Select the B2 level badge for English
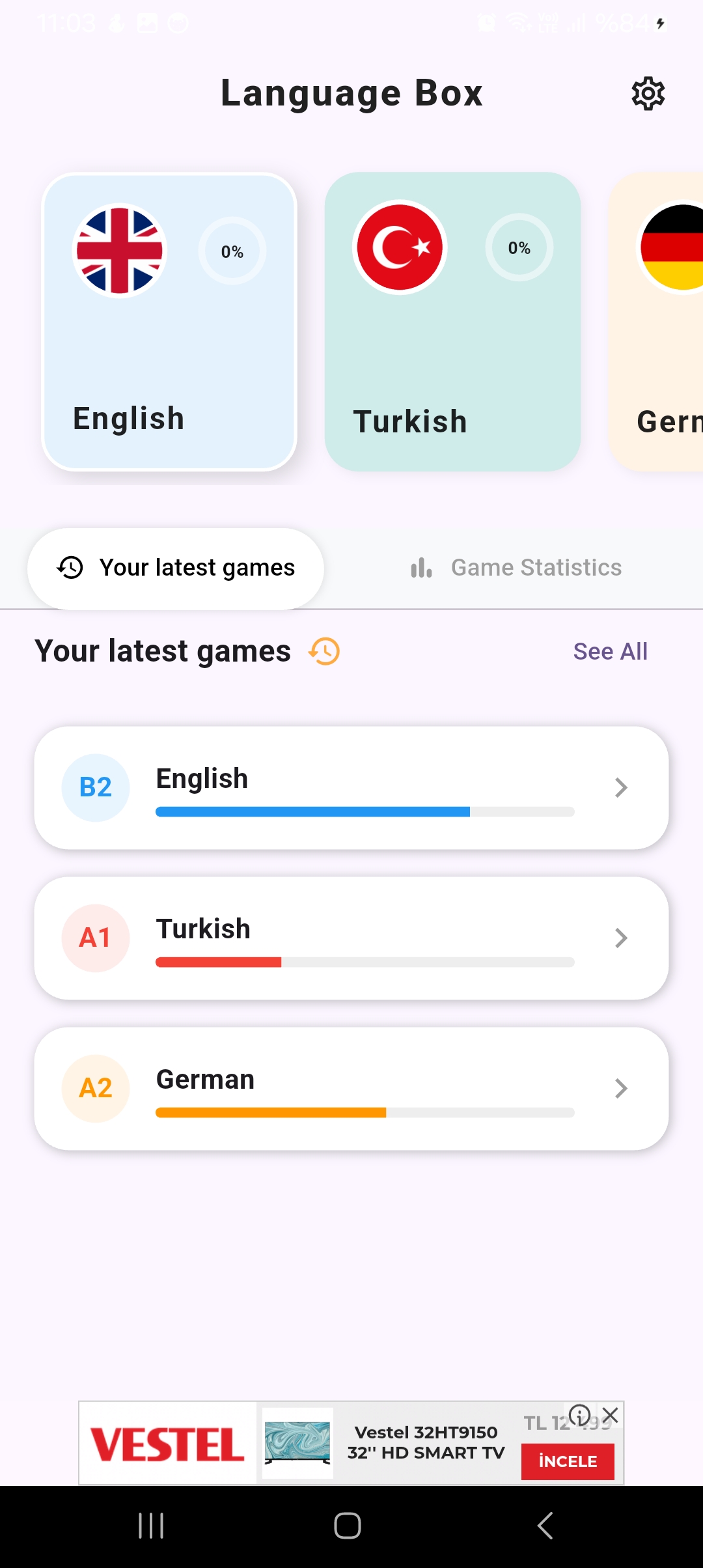The width and height of the screenshot is (703, 1568). (x=95, y=787)
